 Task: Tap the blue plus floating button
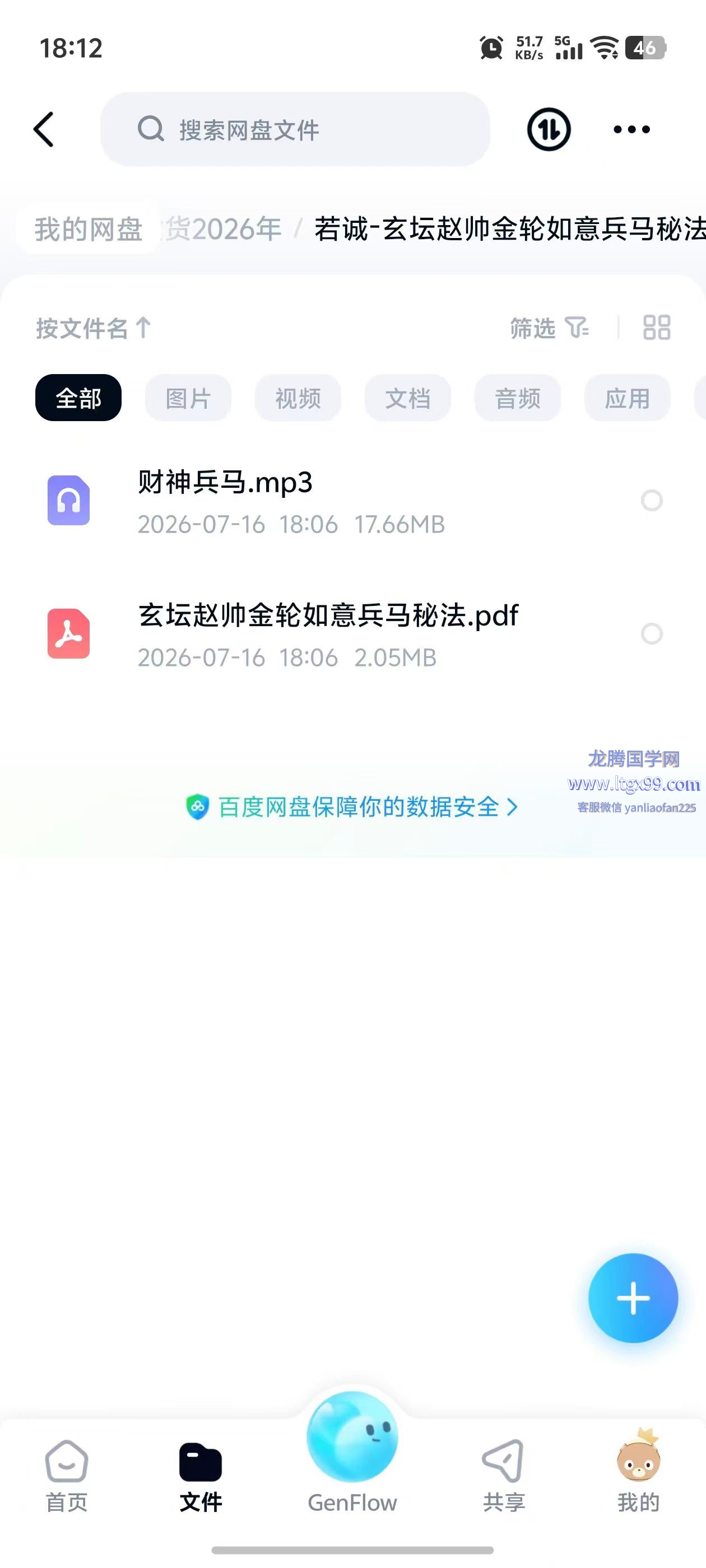tap(633, 1298)
